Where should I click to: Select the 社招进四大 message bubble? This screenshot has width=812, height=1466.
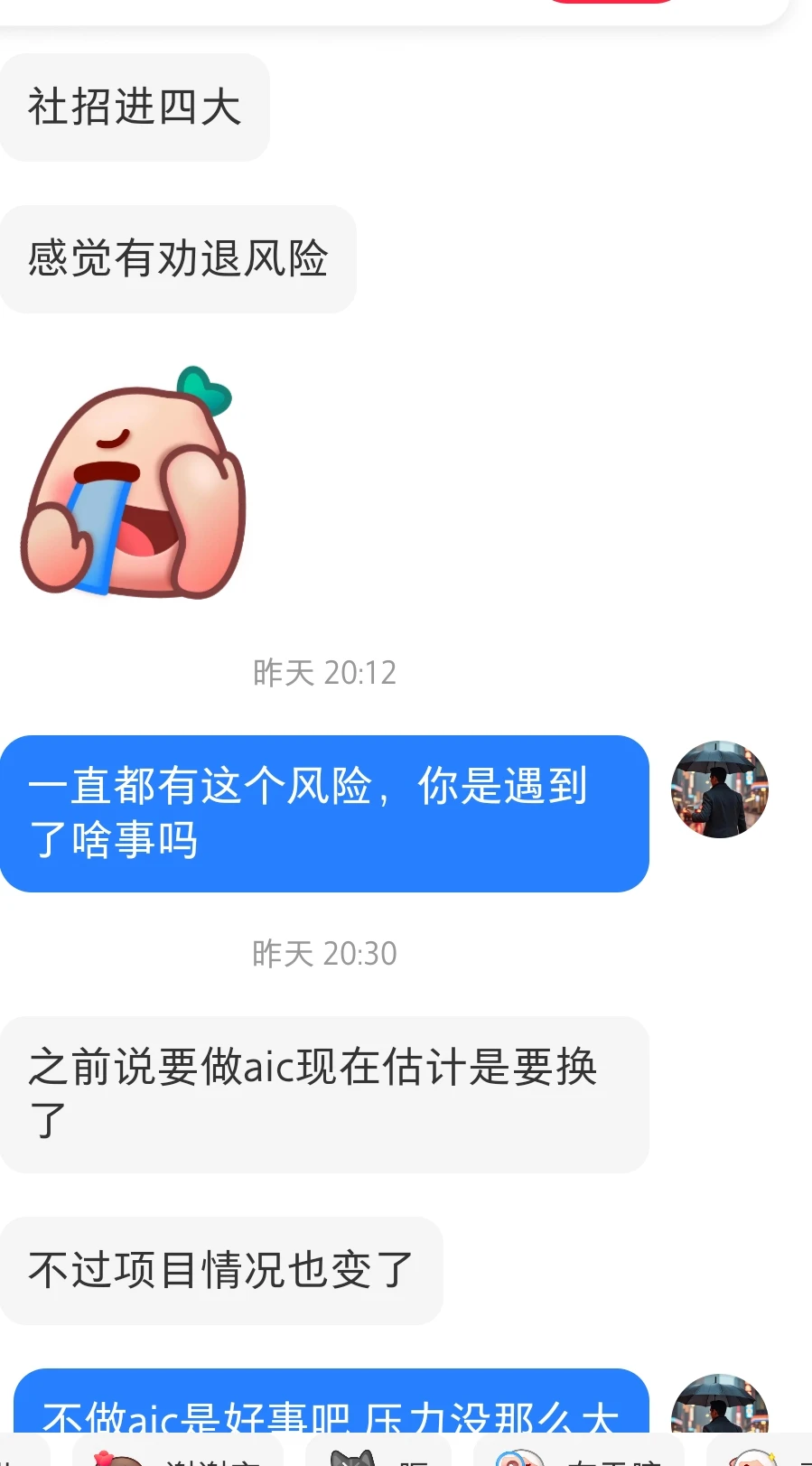[135, 107]
